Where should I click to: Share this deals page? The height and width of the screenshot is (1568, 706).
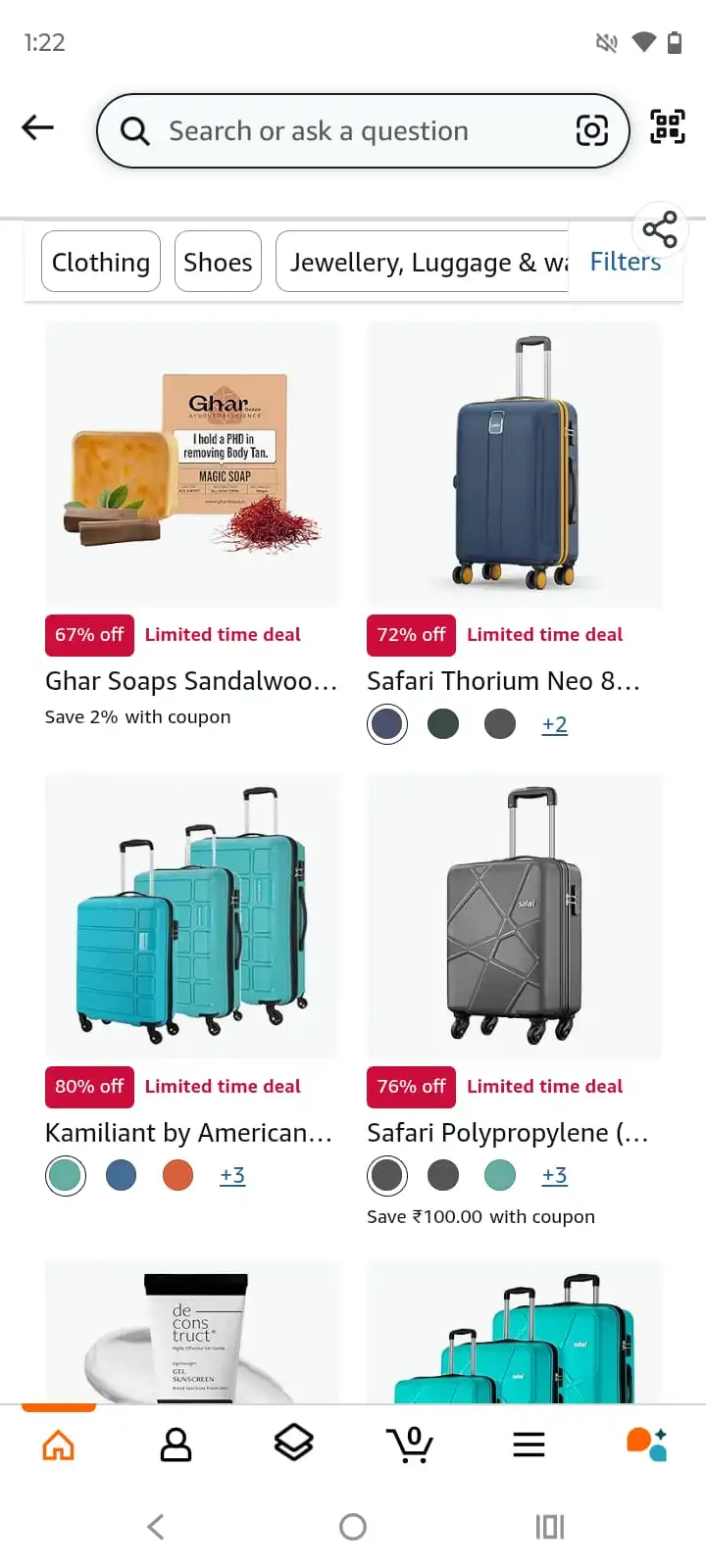pos(660,229)
